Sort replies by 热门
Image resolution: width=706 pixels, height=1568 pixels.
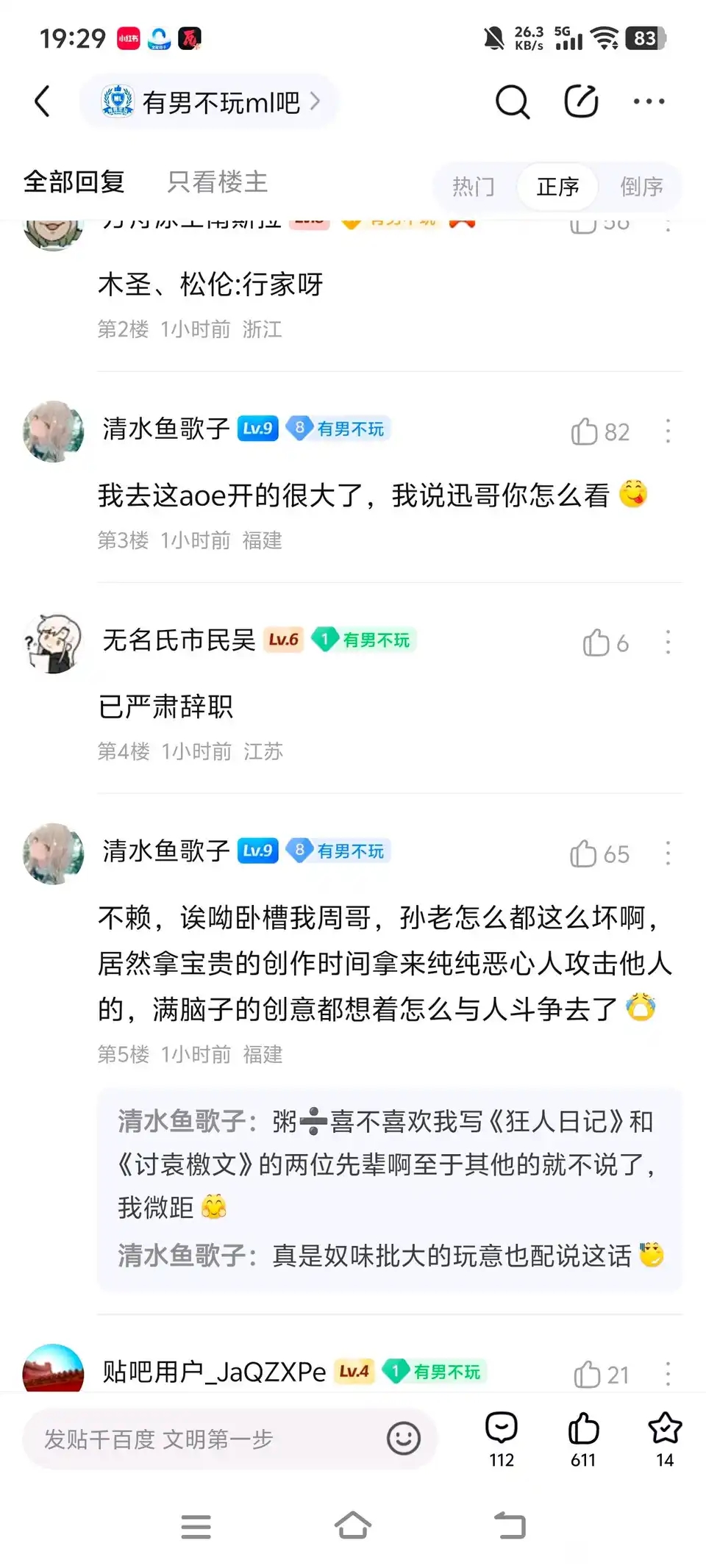tap(474, 187)
